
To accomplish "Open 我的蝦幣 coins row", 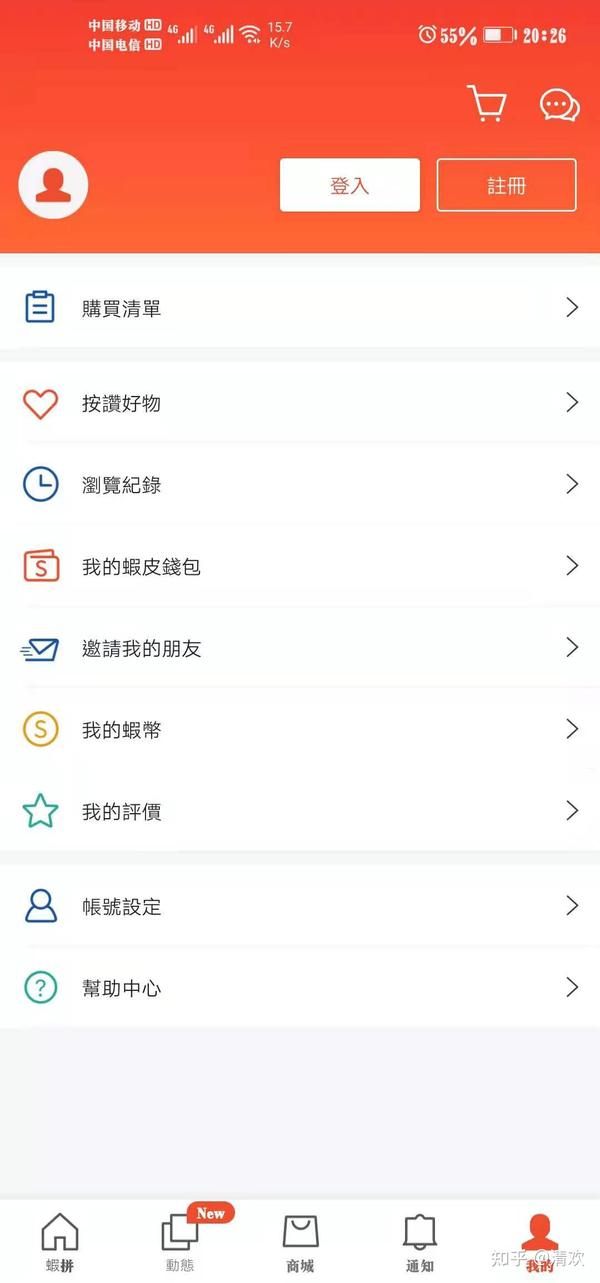I will [x=300, y=730].
